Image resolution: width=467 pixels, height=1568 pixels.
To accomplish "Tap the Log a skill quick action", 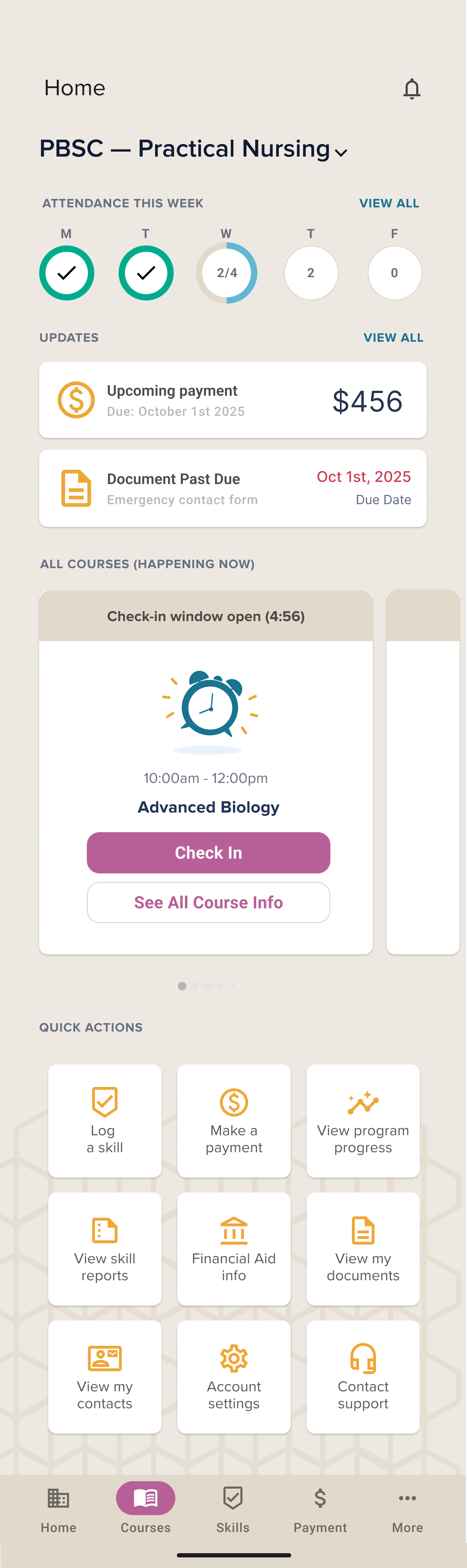I will (105, 1120).
